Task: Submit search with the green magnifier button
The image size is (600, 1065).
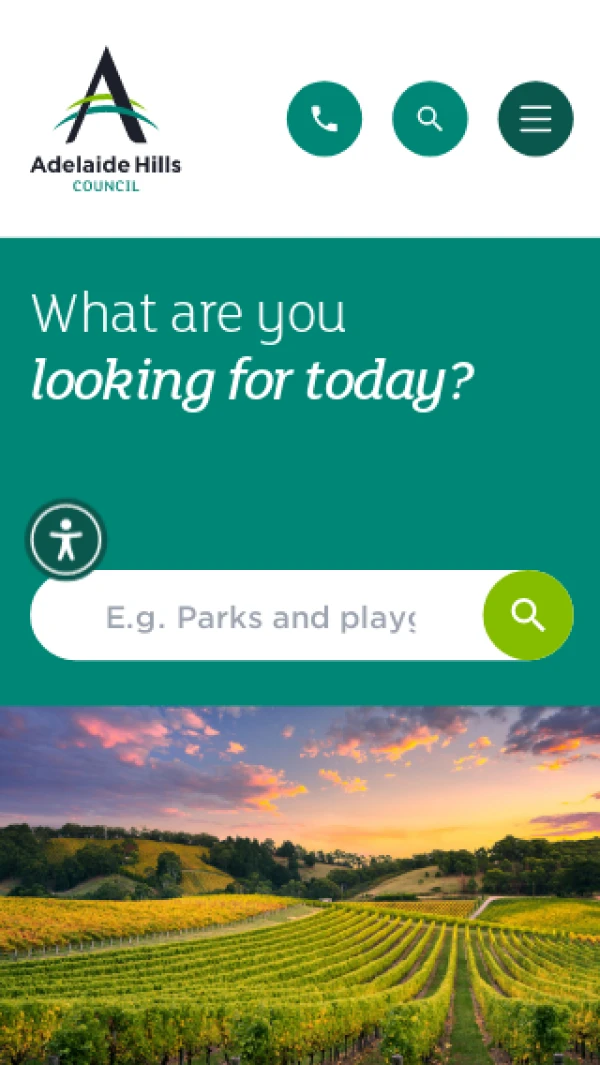Action: click(x=528, y=615)
